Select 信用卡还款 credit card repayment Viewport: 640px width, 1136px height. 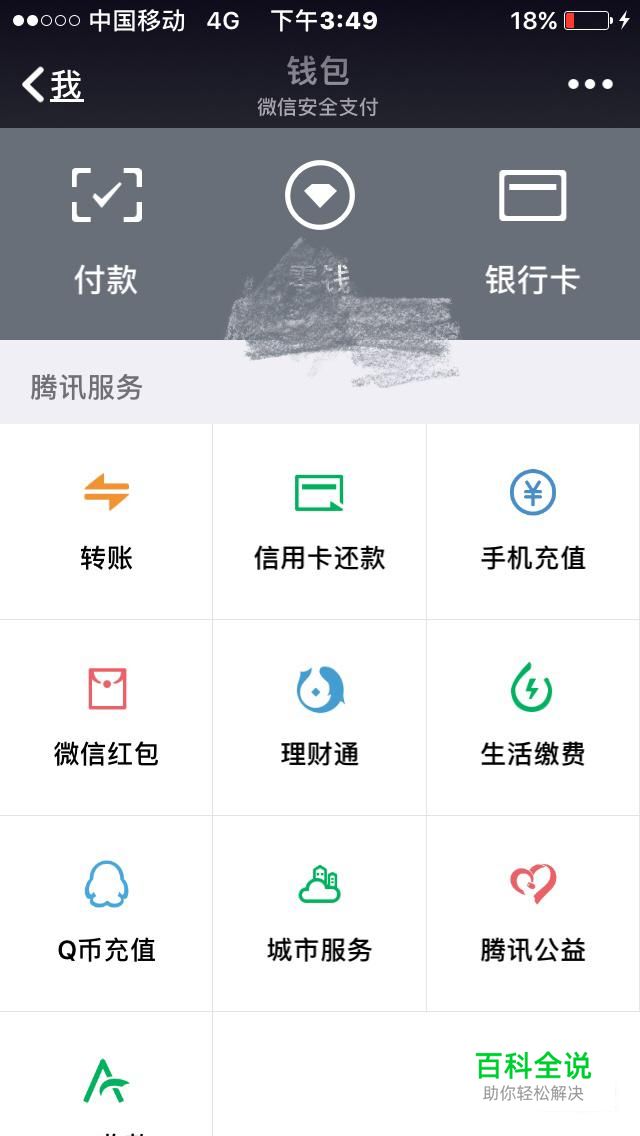[320, 522]
